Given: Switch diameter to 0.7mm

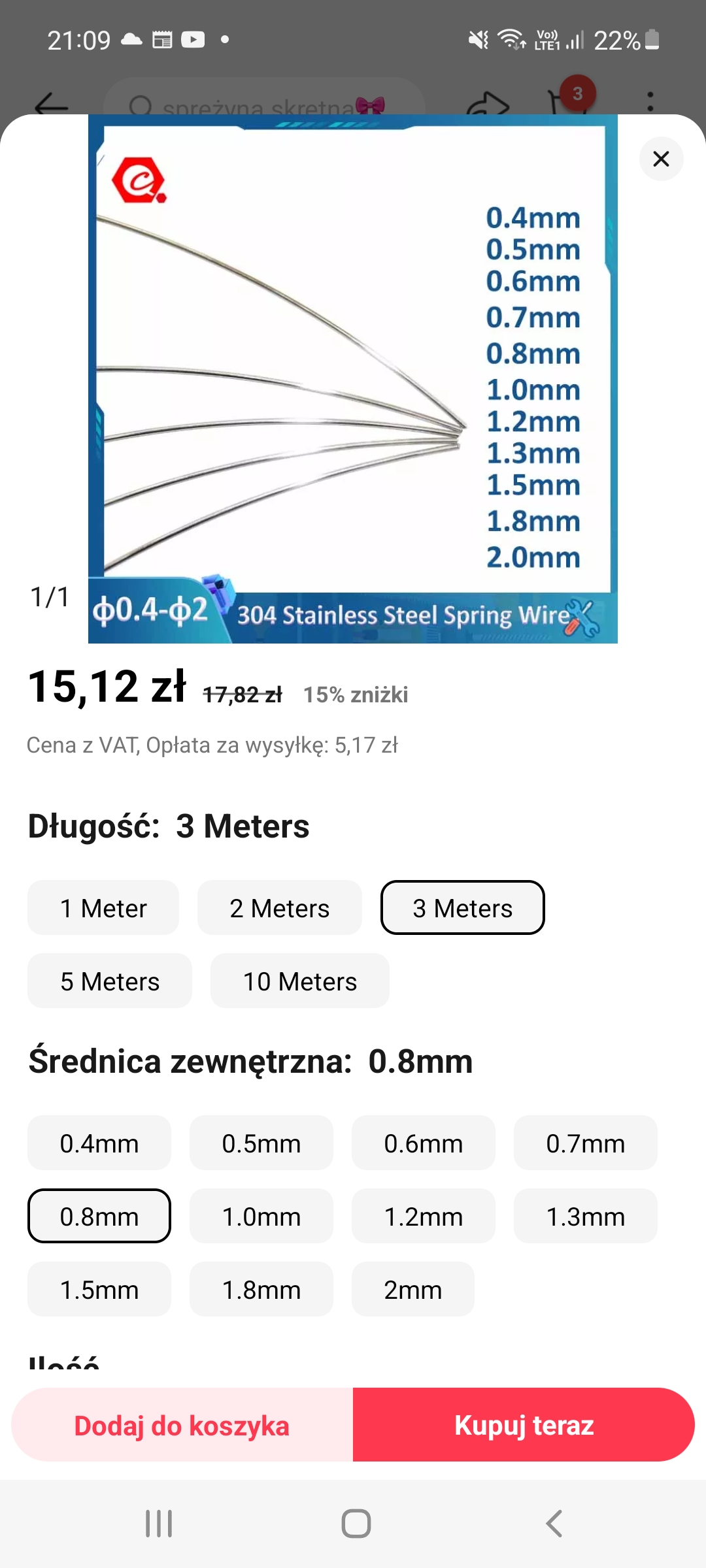Looking at the screenshot, I should (x=586, y=1143).
